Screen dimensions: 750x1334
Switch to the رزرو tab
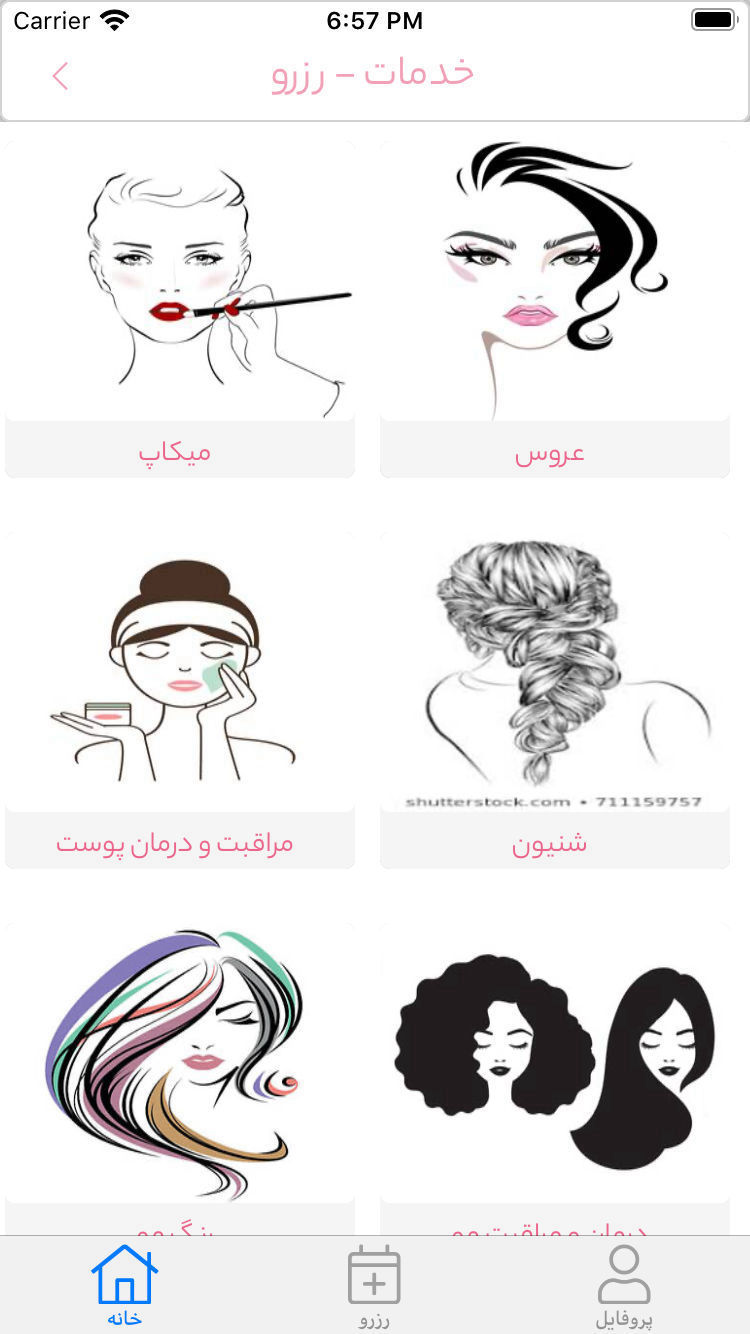[374, 1286]
